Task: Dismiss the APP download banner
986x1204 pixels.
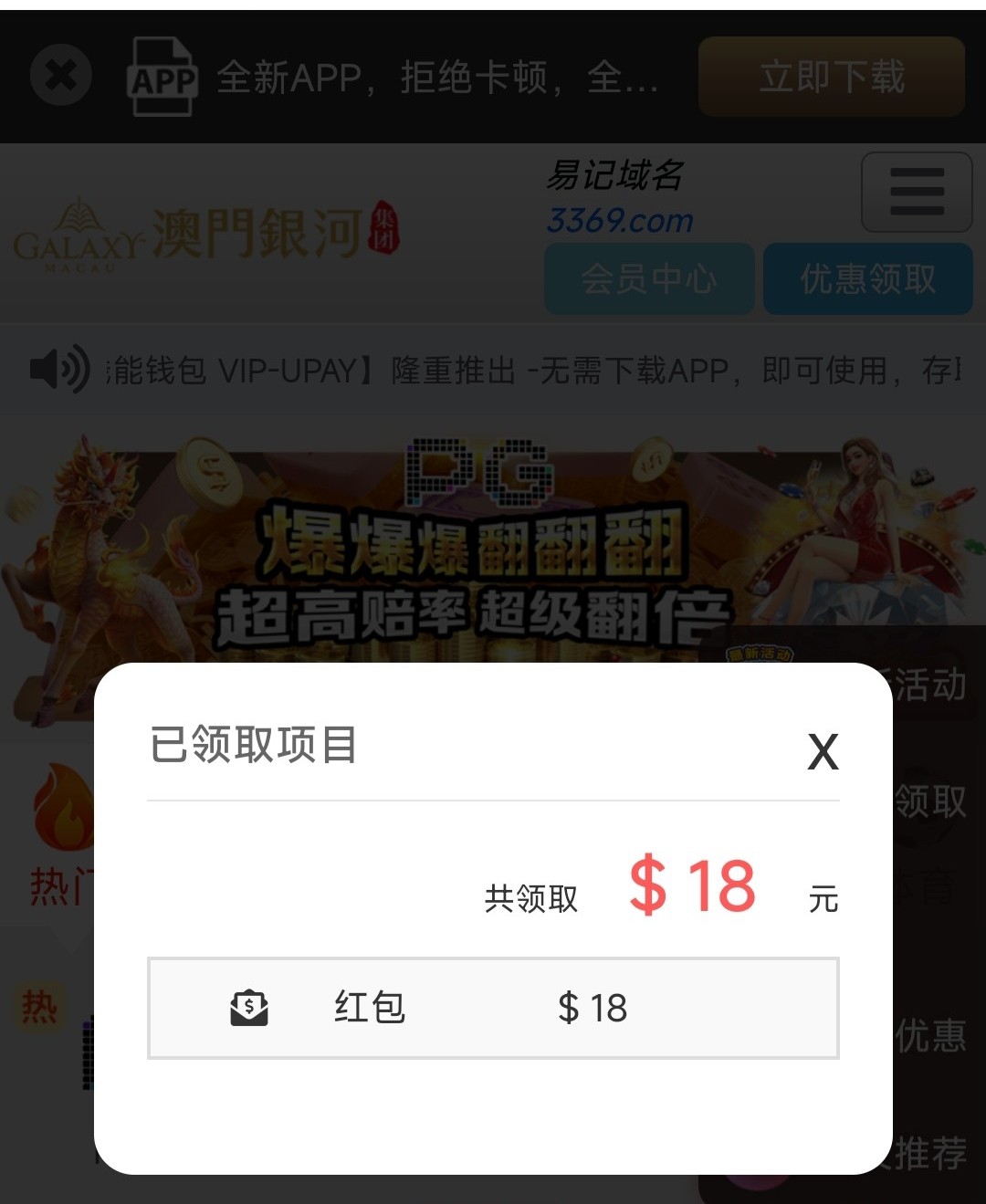Action: 61,76
